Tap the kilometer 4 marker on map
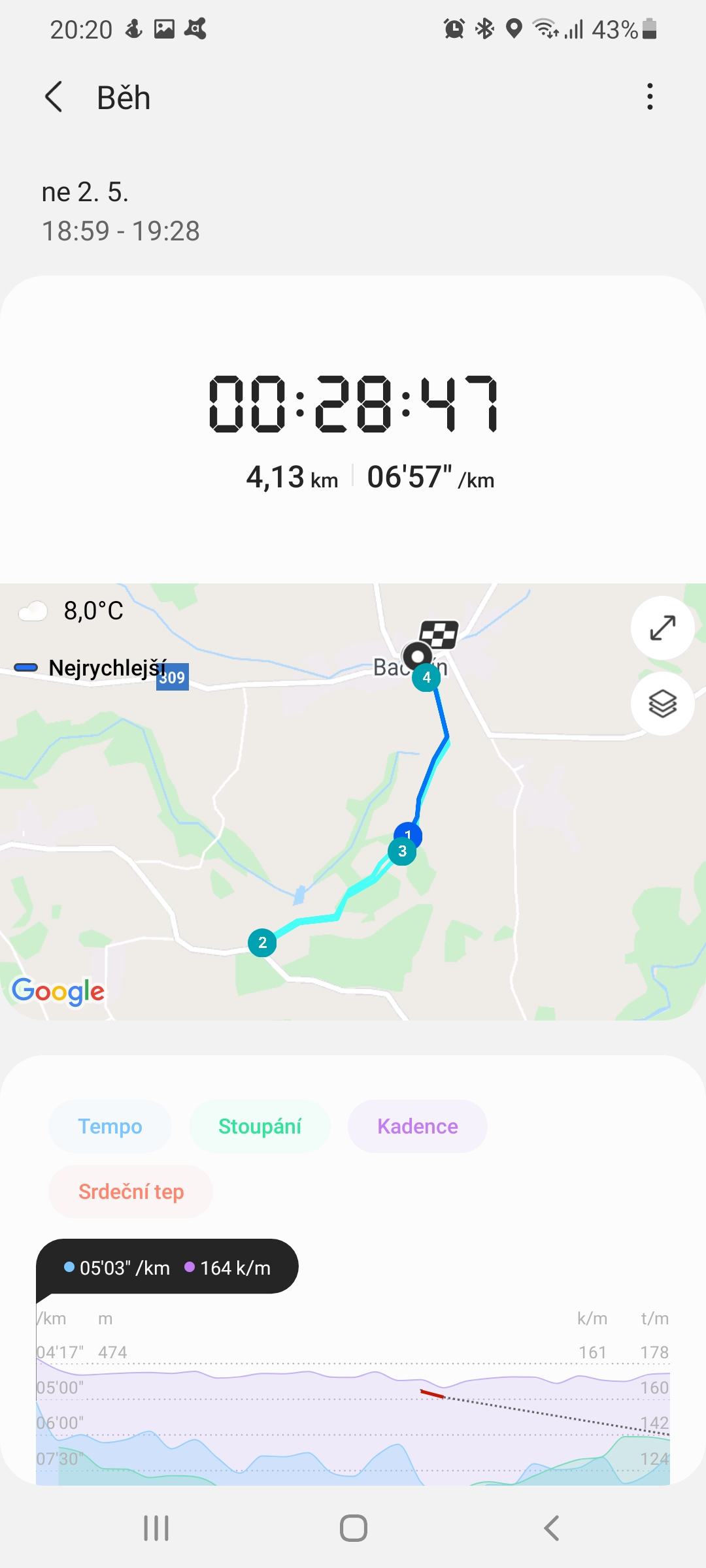 [426, 678]
